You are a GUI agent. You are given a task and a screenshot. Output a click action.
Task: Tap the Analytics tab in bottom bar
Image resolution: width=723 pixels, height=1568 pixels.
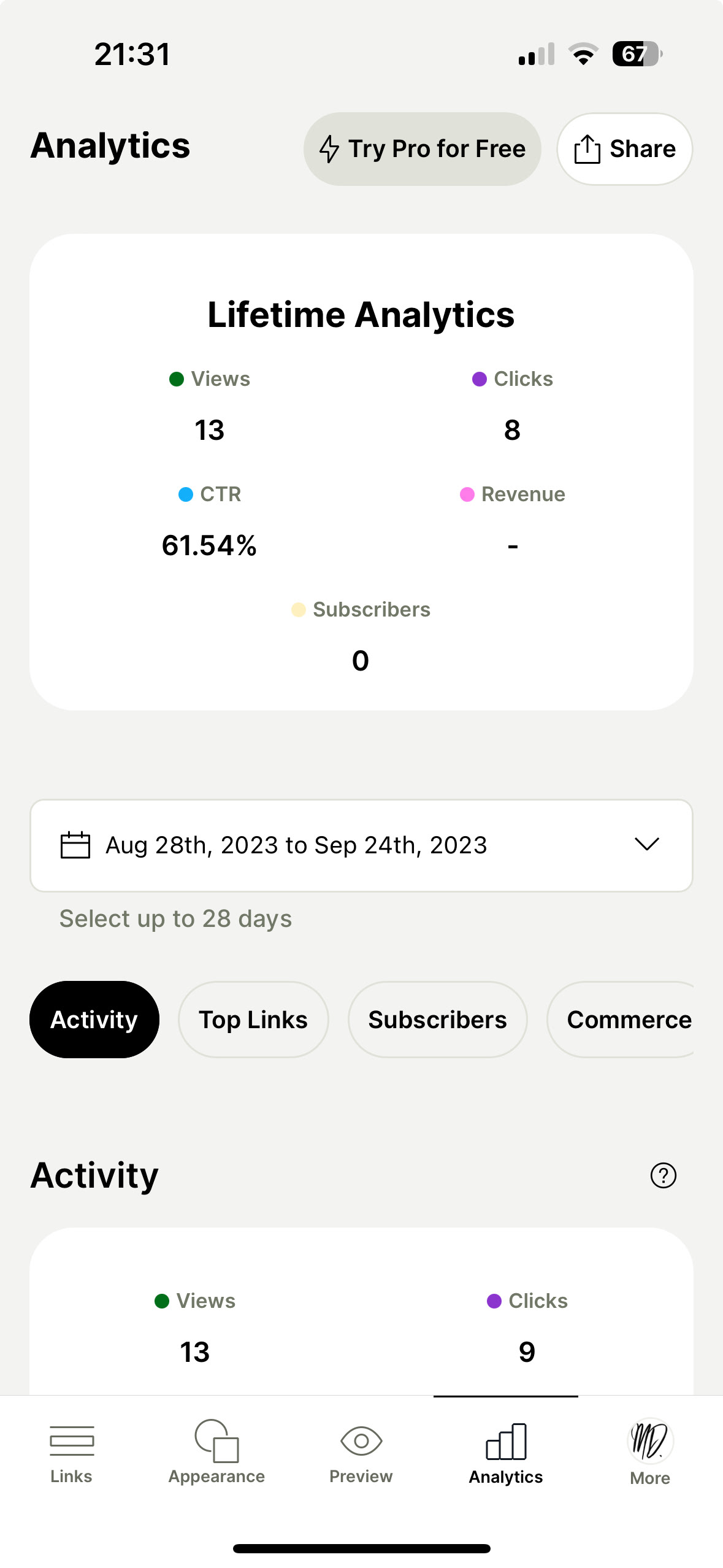[506, 1451]
